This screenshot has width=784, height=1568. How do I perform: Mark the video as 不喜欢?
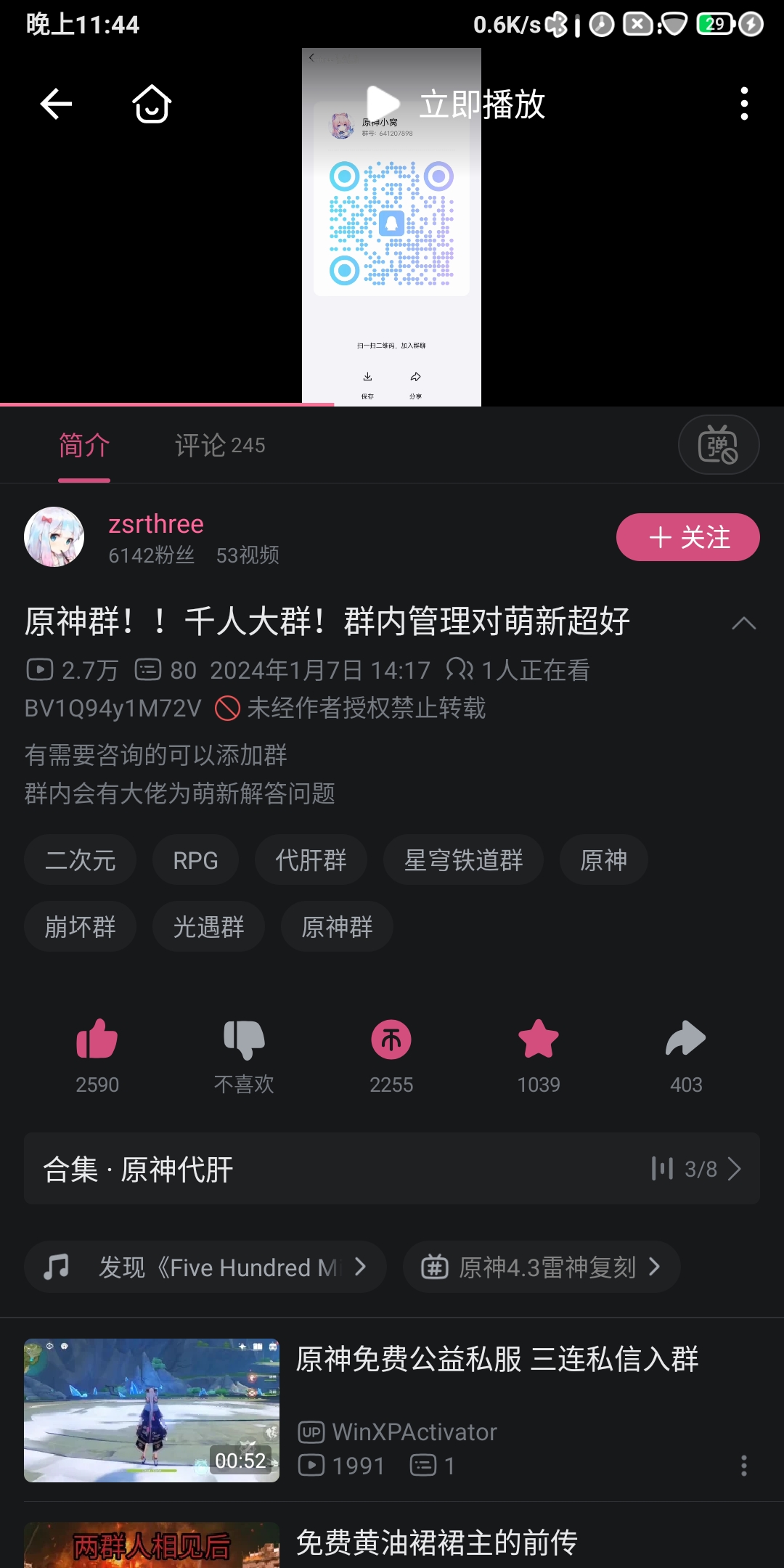(x=244, y=1040)
